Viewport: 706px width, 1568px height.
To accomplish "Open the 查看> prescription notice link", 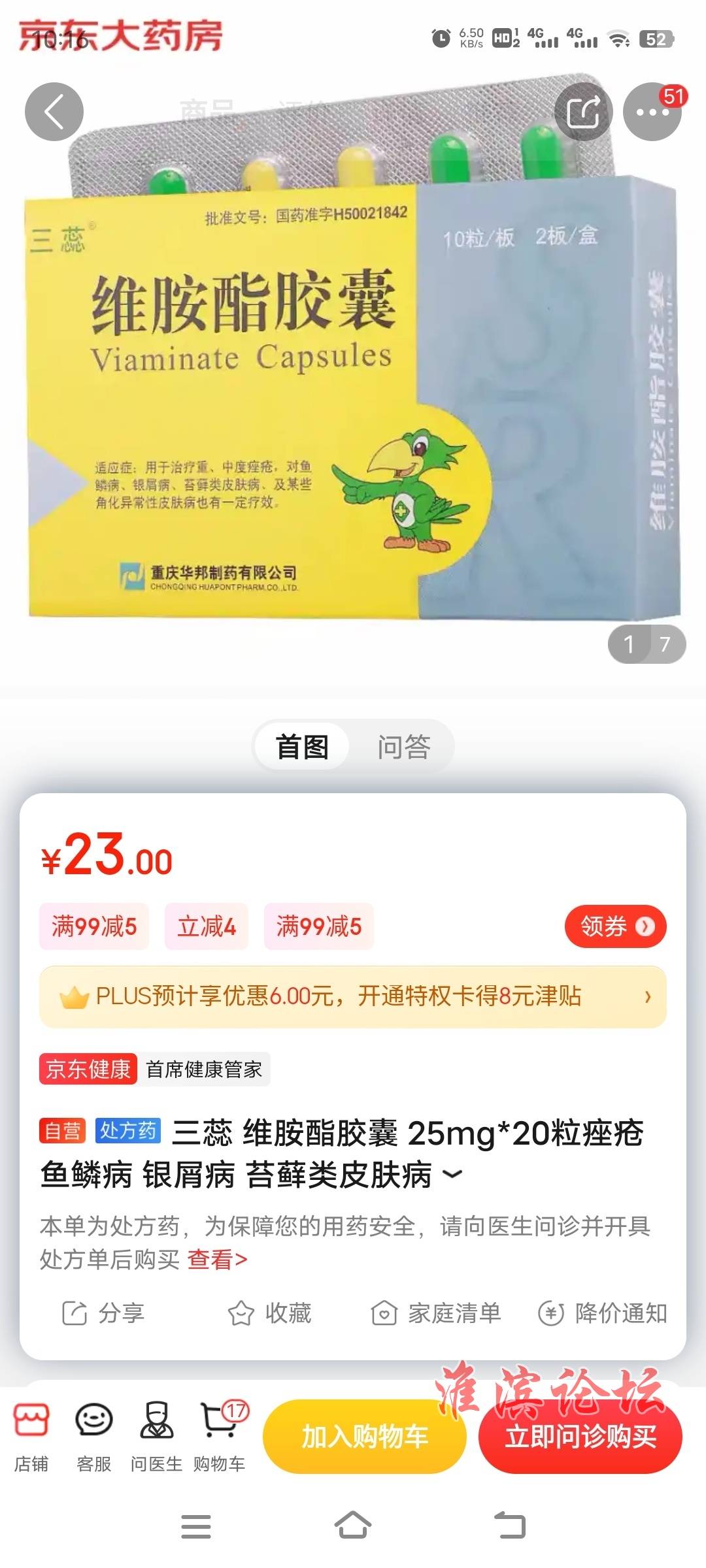I will click(217, 1259).
